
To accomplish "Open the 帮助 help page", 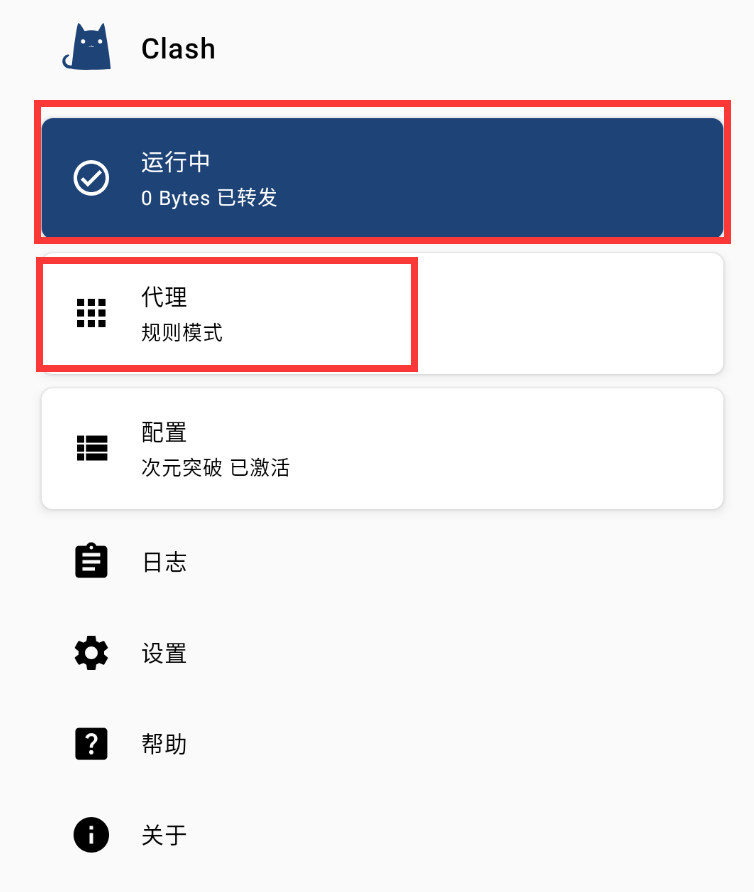I will click(x=163, y=745).
